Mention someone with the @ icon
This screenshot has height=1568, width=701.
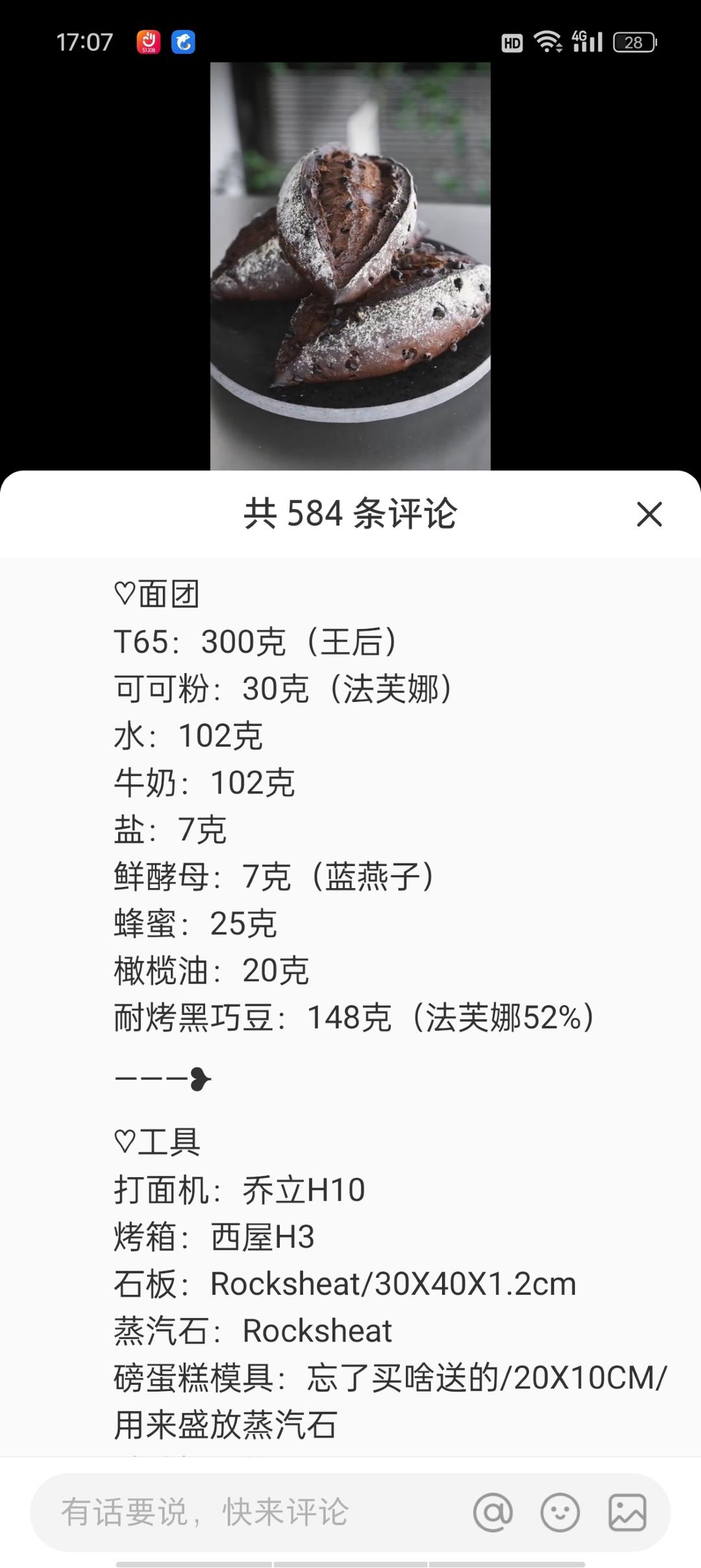(493, 1512)
